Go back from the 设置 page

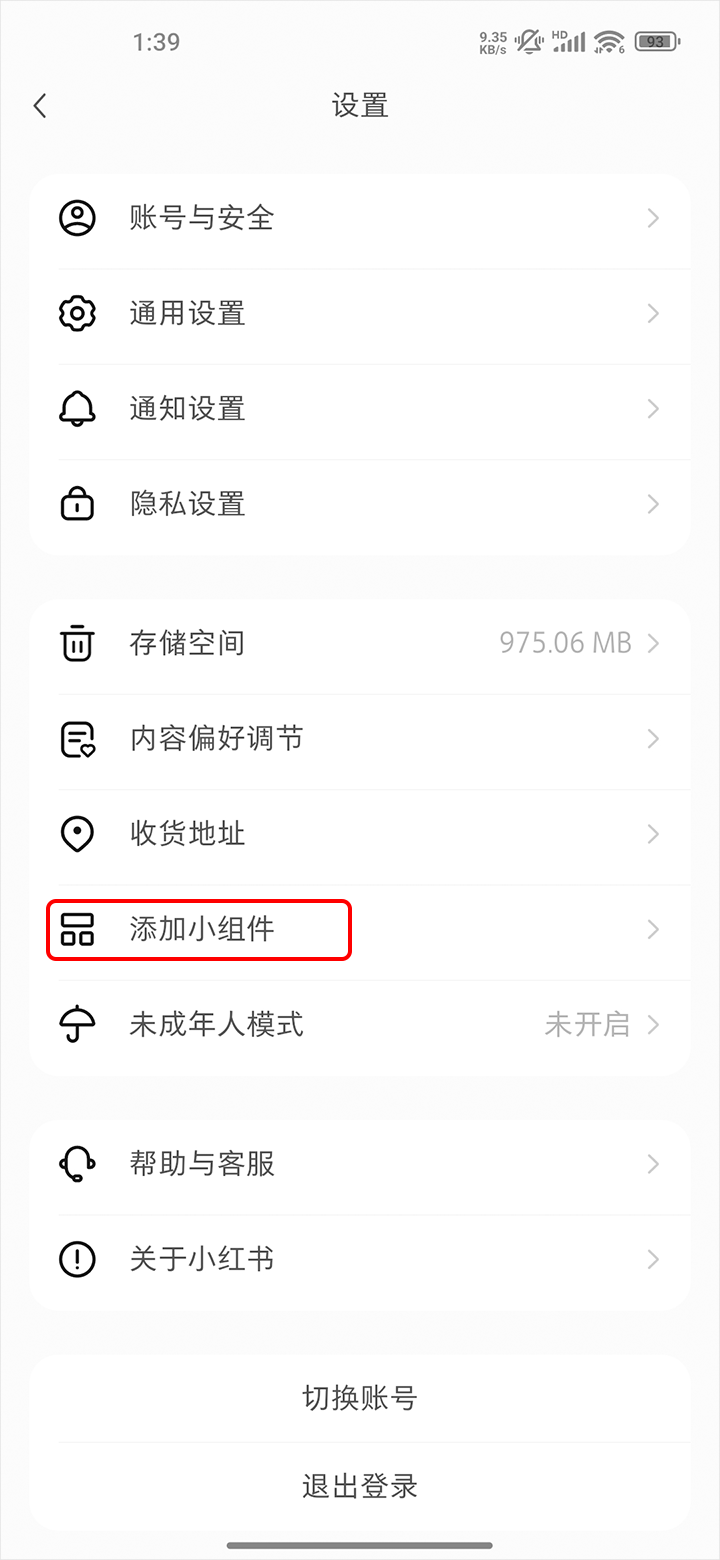[40, 106]
